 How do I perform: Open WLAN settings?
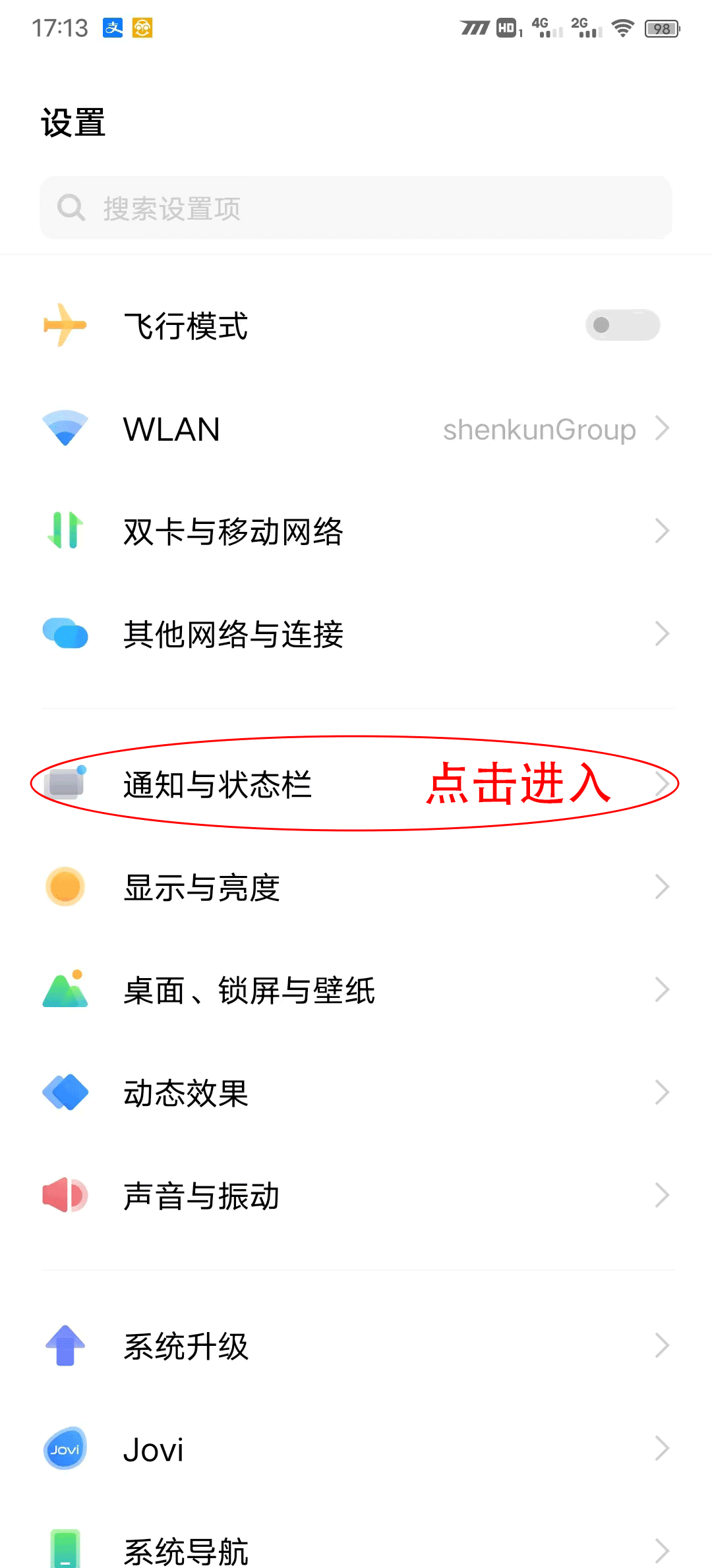(x=356, y=429)
